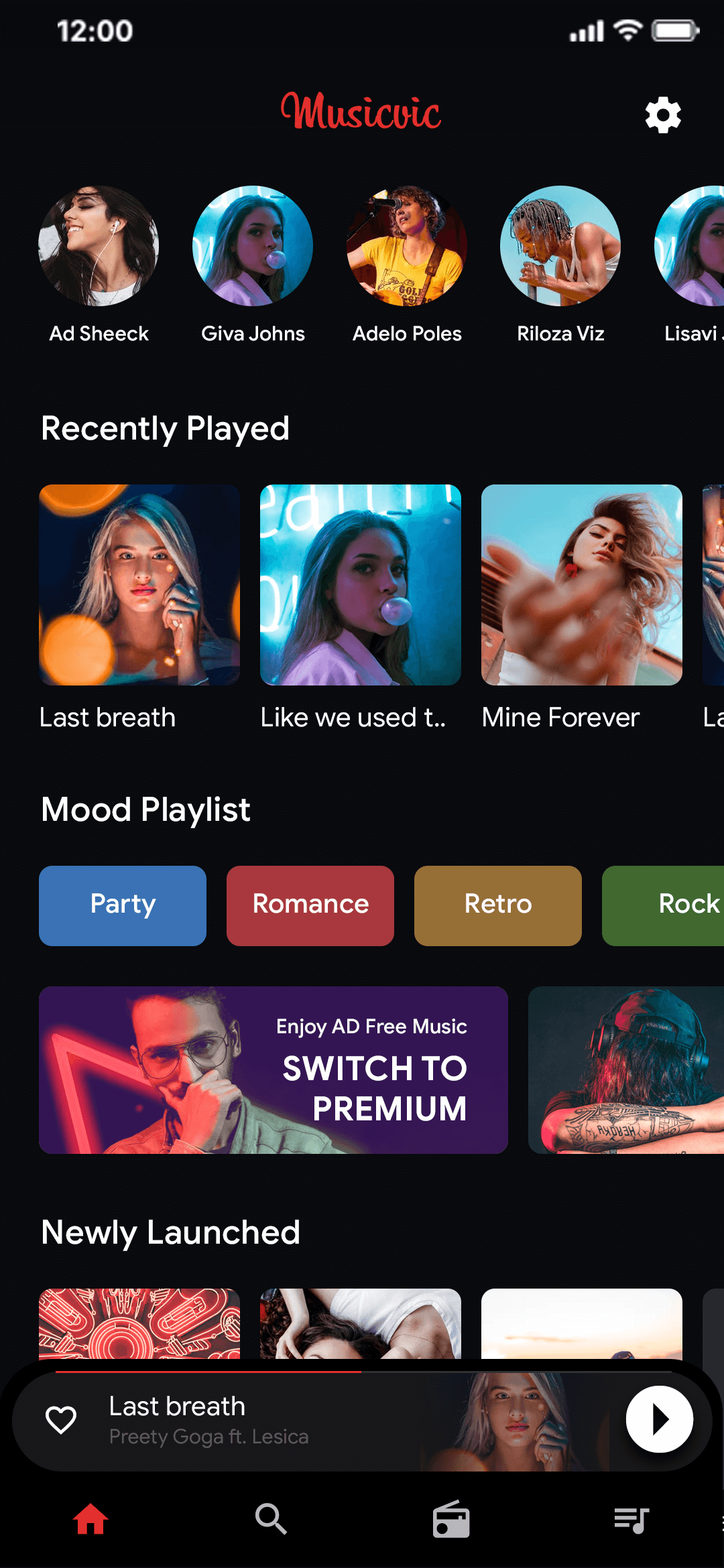Open the playlist queue tab
Viewport: 724px width, 1568px height.
(631, 1519)
